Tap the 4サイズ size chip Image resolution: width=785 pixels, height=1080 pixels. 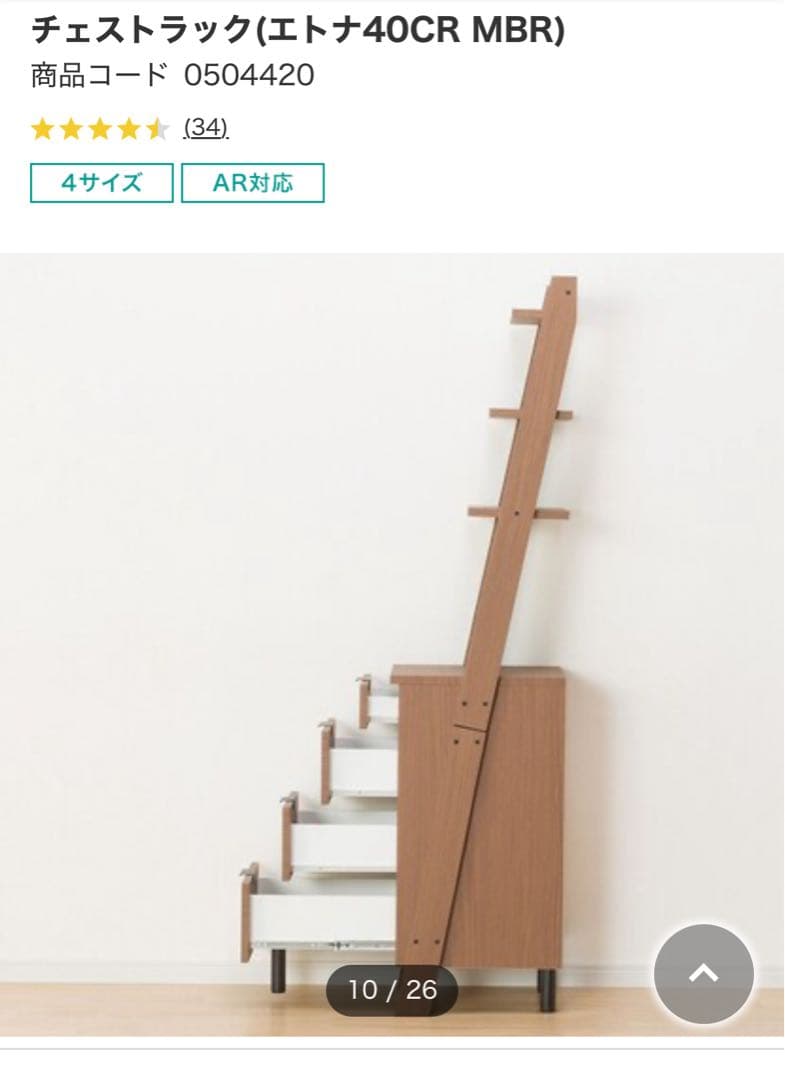click(x=101, y=183)
